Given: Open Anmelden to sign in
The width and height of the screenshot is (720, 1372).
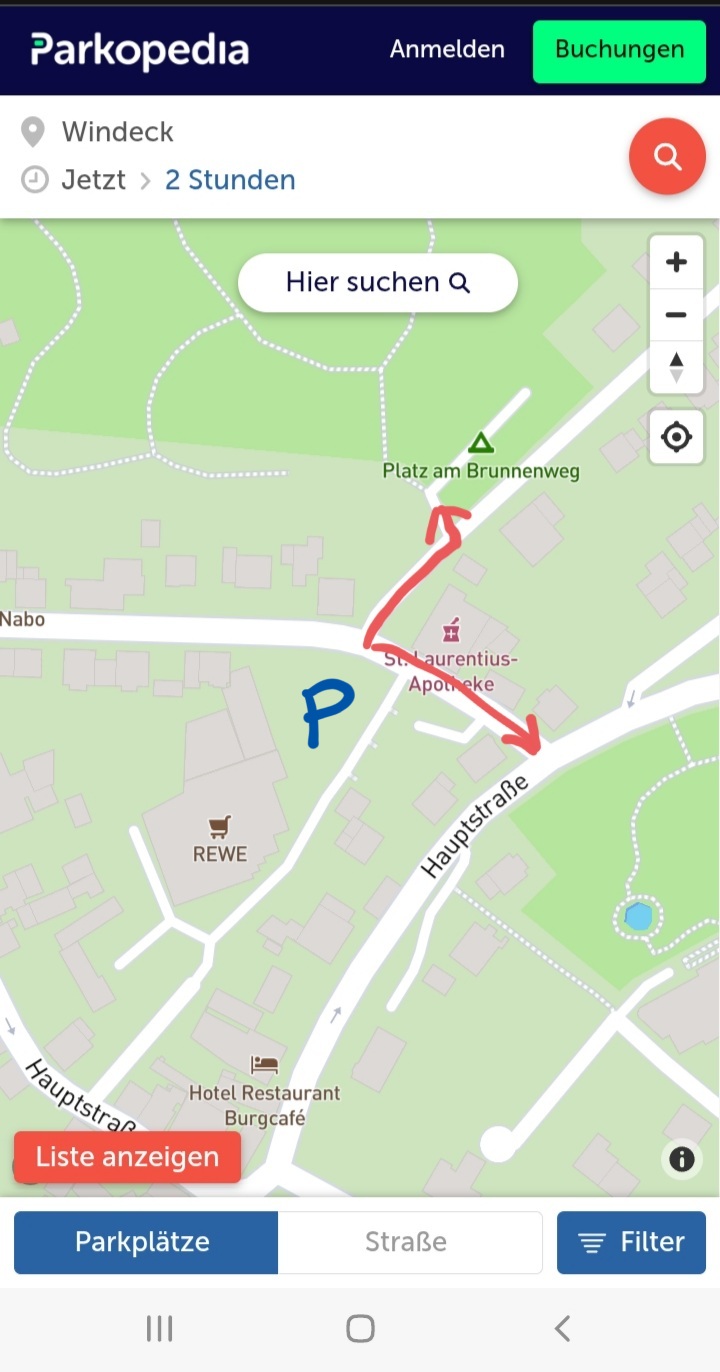Looking at the screenshot, I should (x=447, y=49).
